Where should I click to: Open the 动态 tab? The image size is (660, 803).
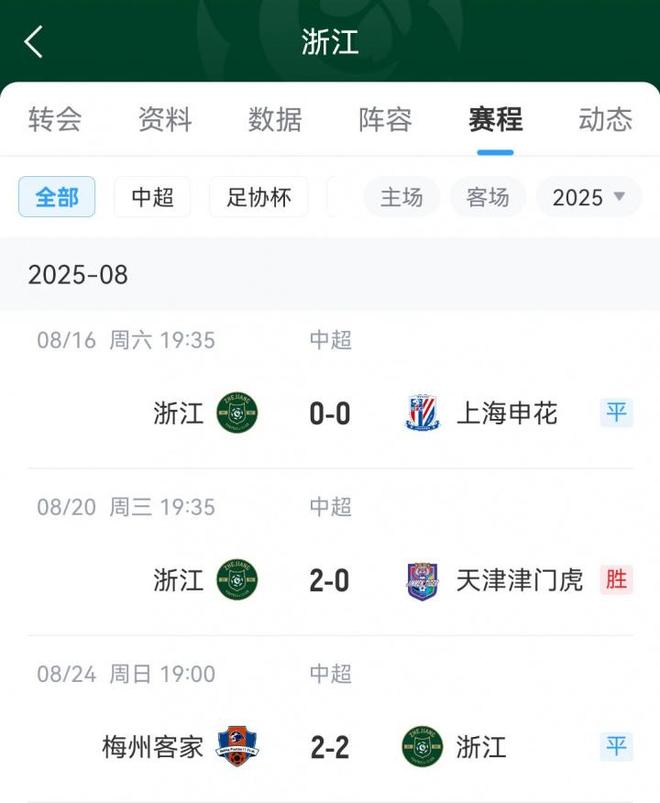pyautogui.click(x=605, y=120)
